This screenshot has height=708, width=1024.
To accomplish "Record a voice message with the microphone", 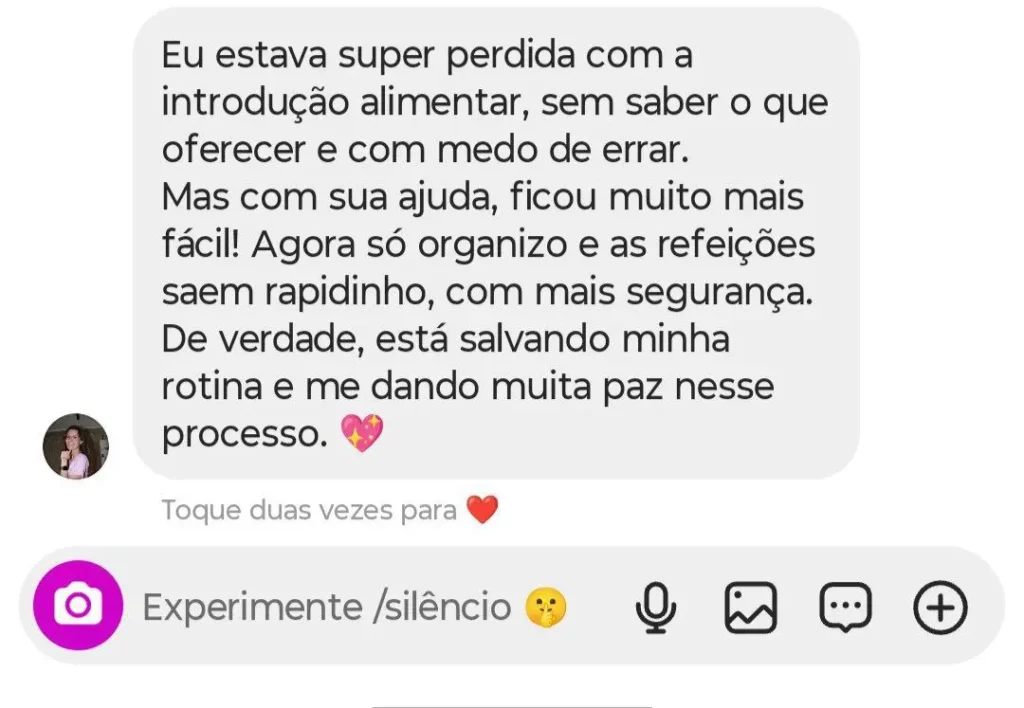I will (656, 606).
